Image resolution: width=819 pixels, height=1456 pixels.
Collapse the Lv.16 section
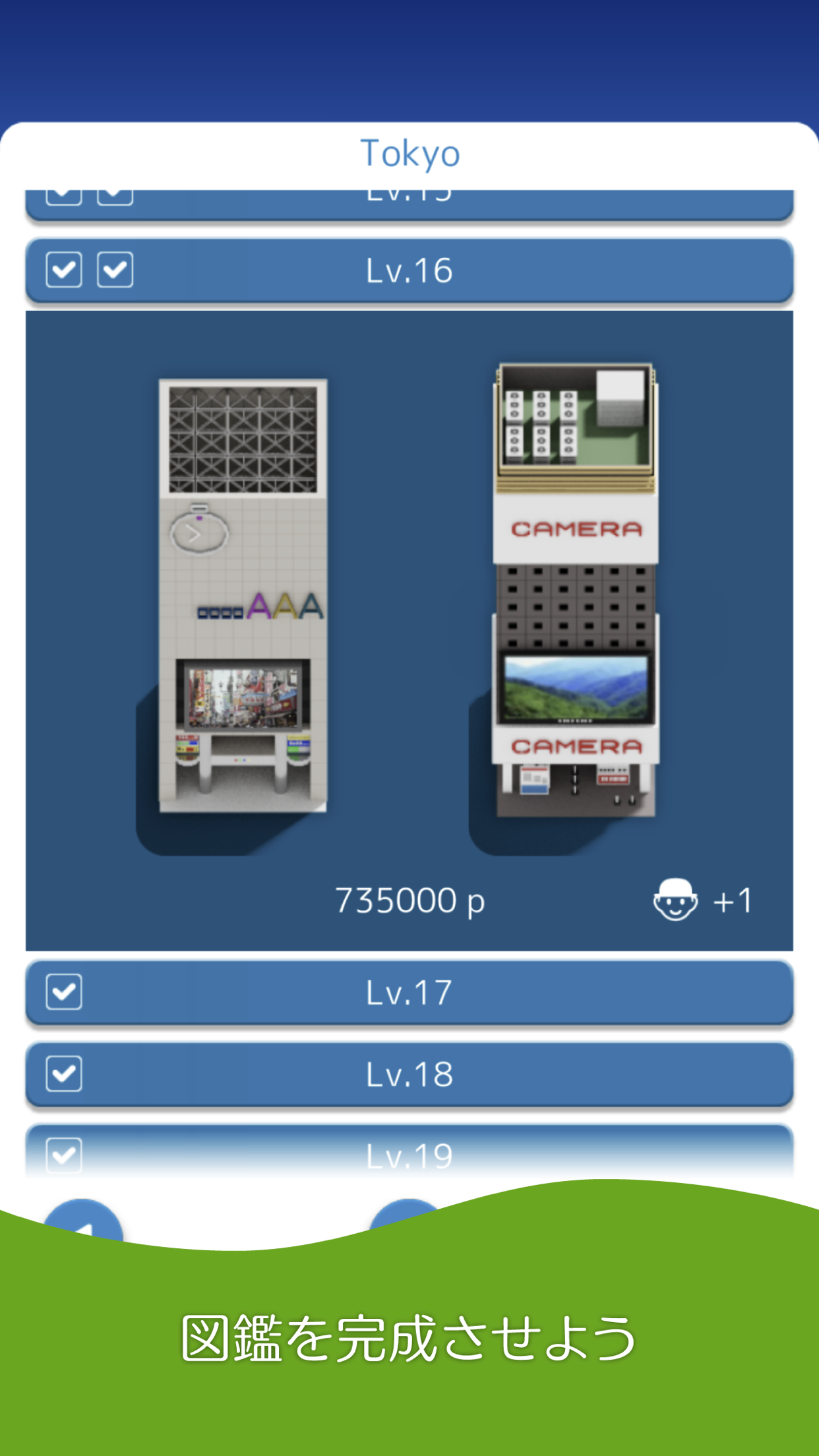point(409,269)
